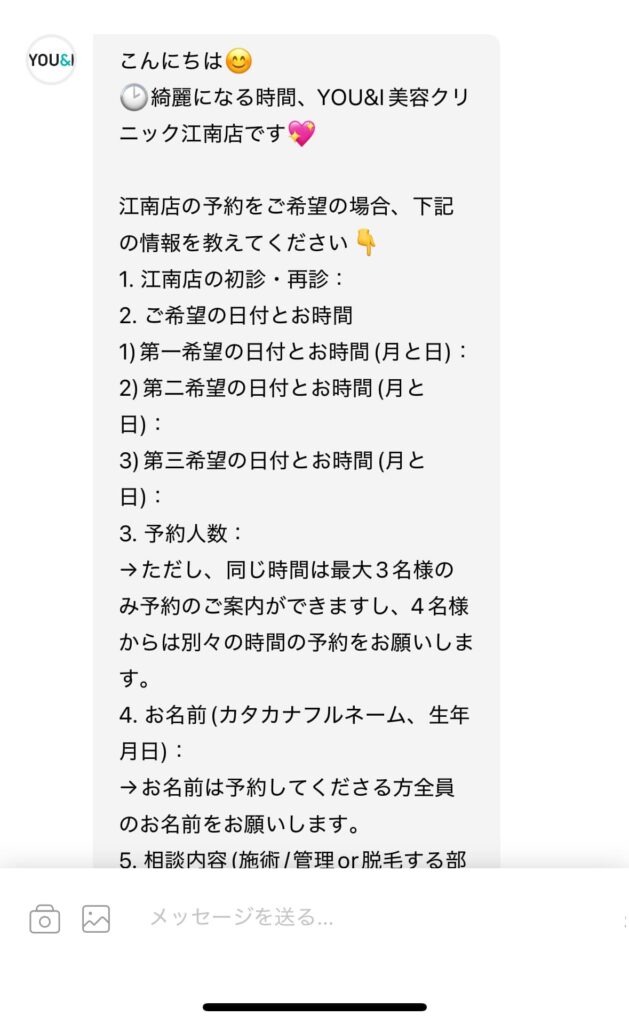Image resolution: width=629 pixels, height=1024 pixels.
Task: Attach an image from the gallery
Action: [96, 919]
